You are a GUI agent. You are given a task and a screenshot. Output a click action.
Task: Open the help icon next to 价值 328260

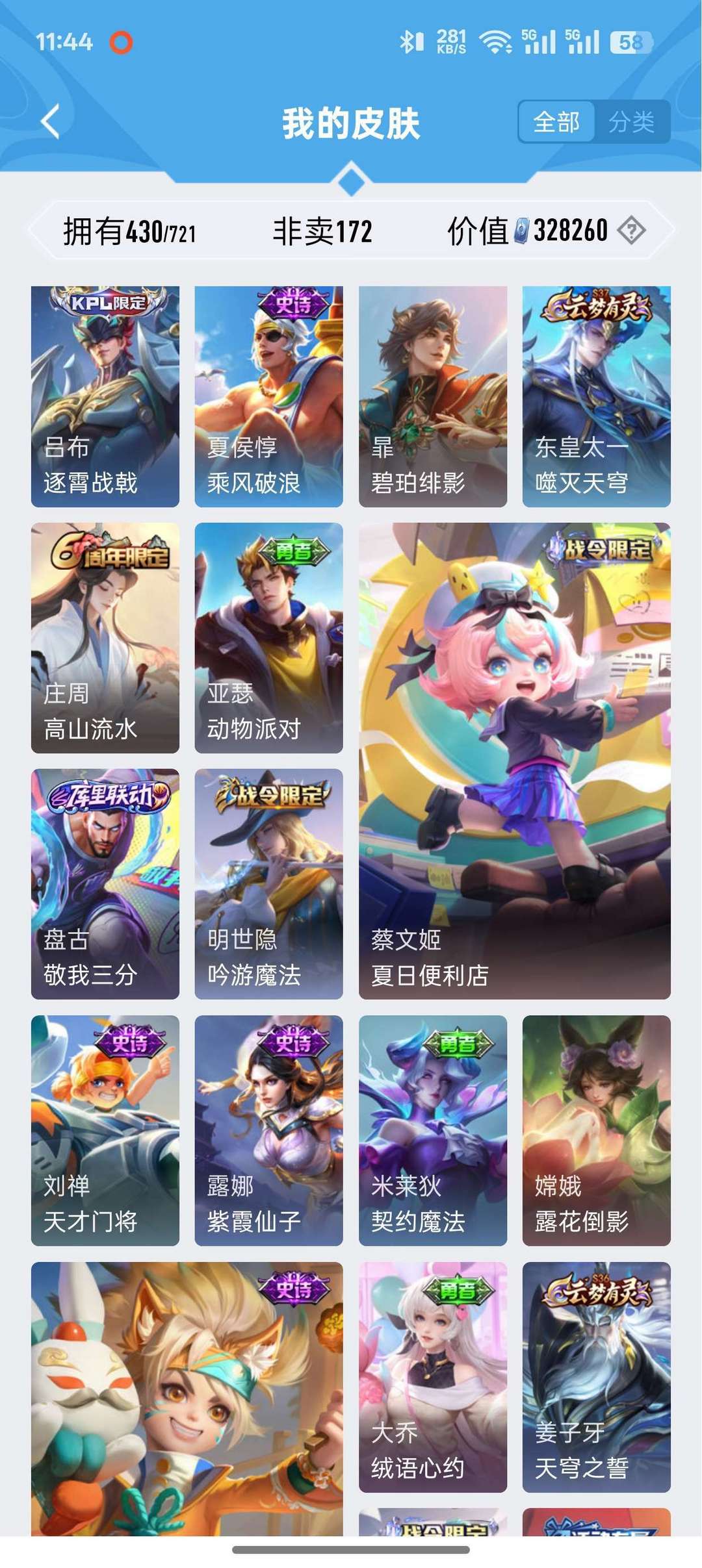(x=631, y=230)
